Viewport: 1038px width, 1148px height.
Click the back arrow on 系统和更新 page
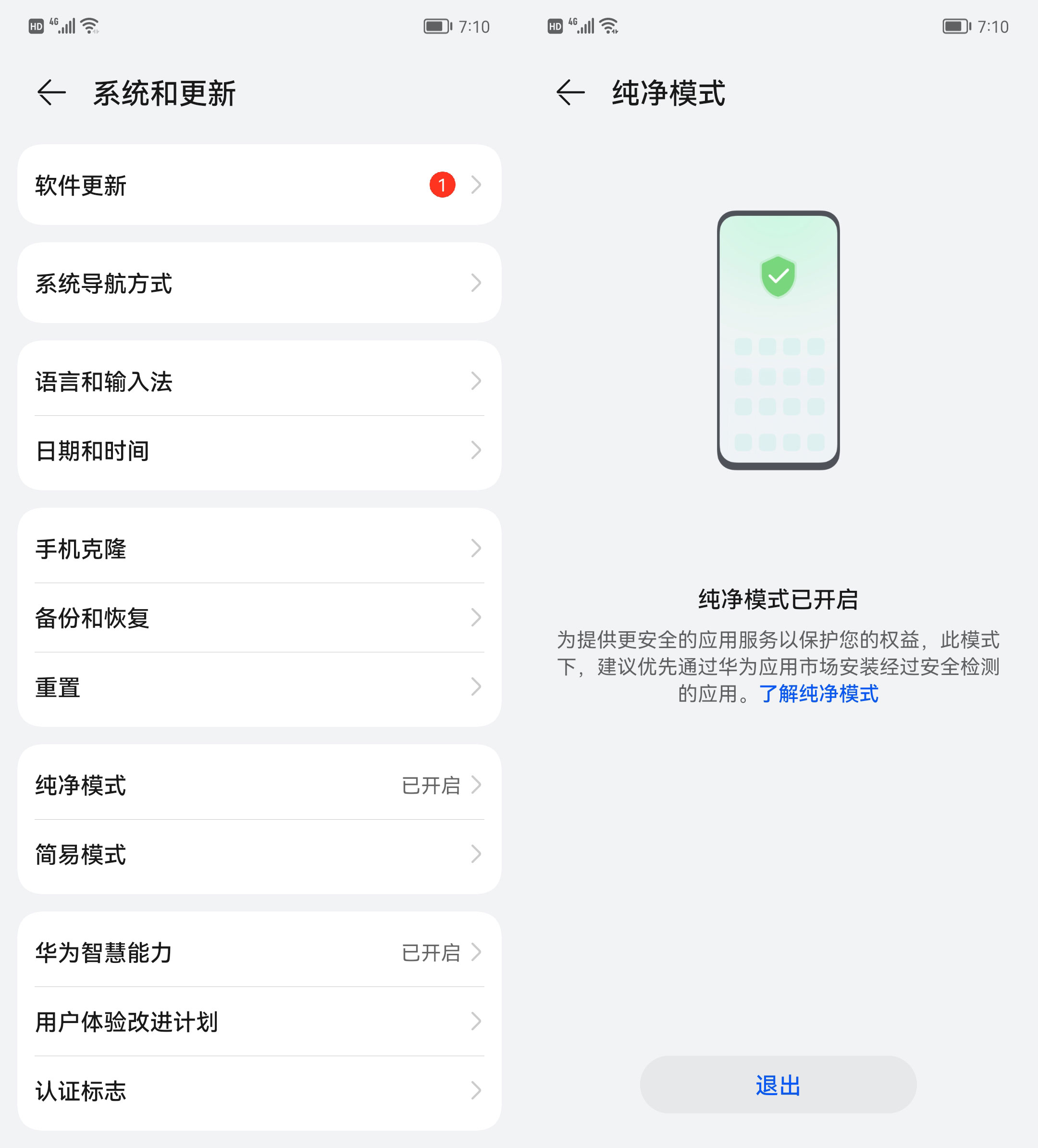point(51,93)
